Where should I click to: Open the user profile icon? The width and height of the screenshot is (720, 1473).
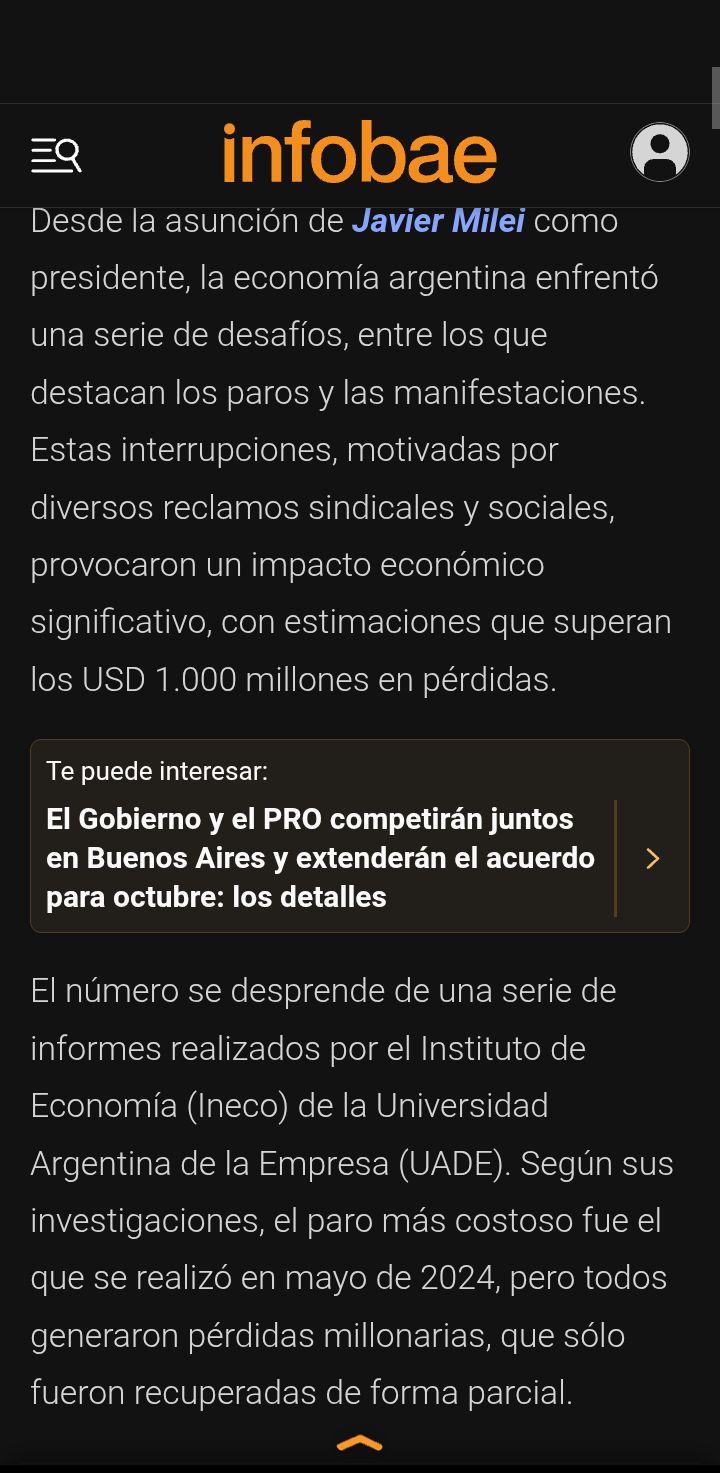point(660,152)
